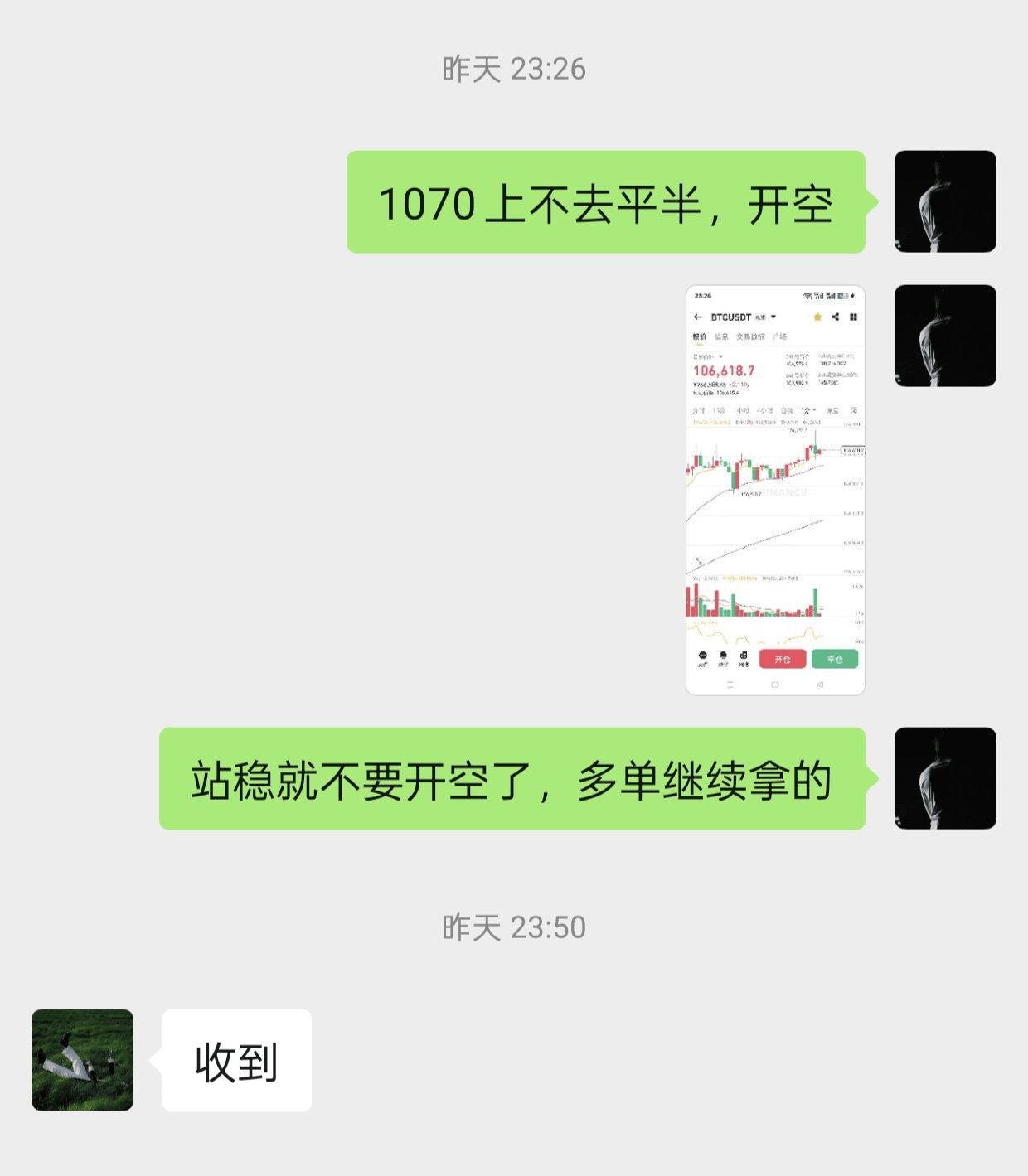Open the BTCUSDT chart image message

pyautogui.click(x=775, y=489)
